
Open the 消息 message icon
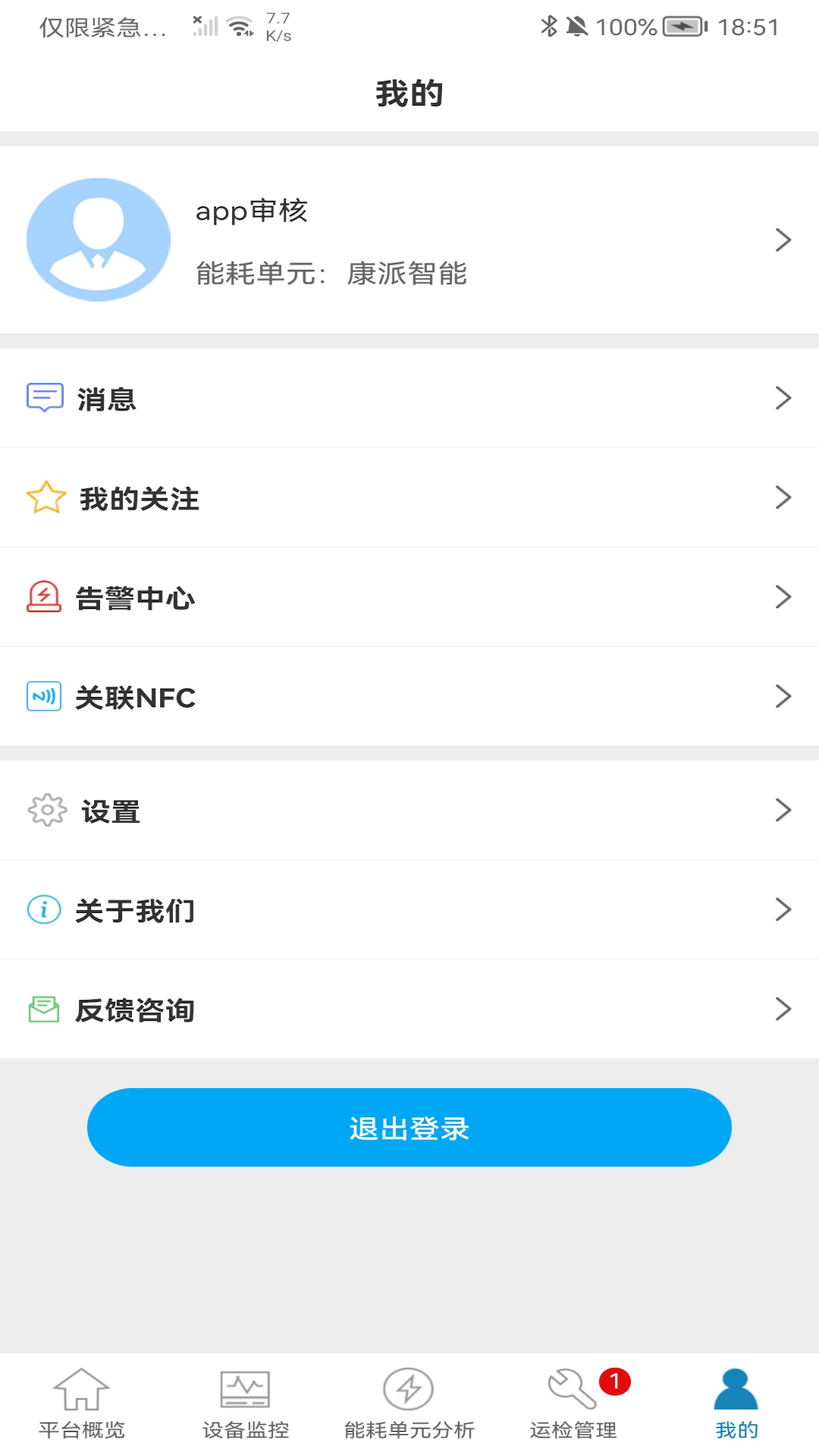pos(45,397)
